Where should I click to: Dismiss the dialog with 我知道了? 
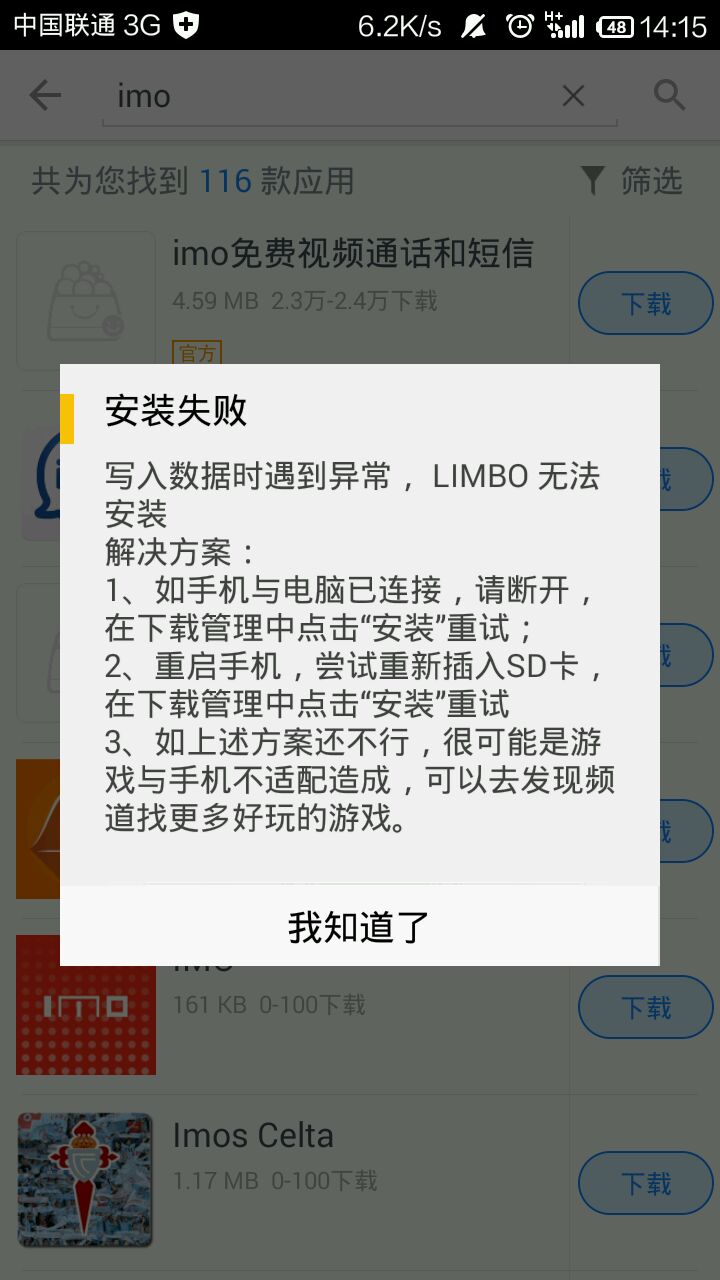click(359, 927)
